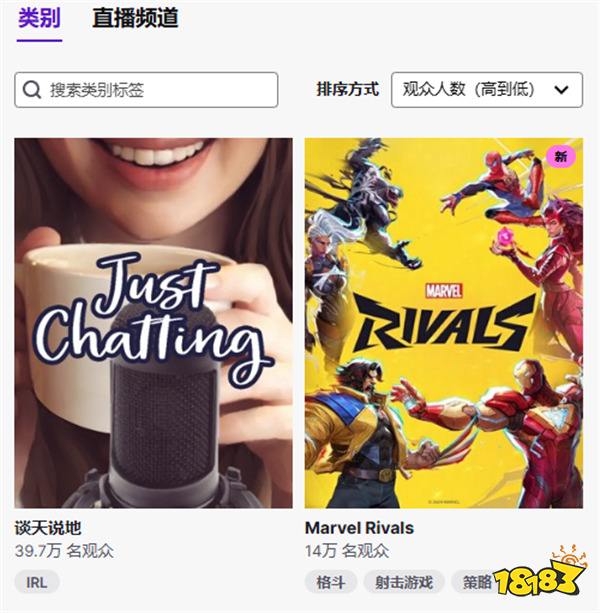Image resolution: width=600 pixels, height=613 pixels.
Task: Switch to the 直播频道 tab
Action: coord(135,18)
